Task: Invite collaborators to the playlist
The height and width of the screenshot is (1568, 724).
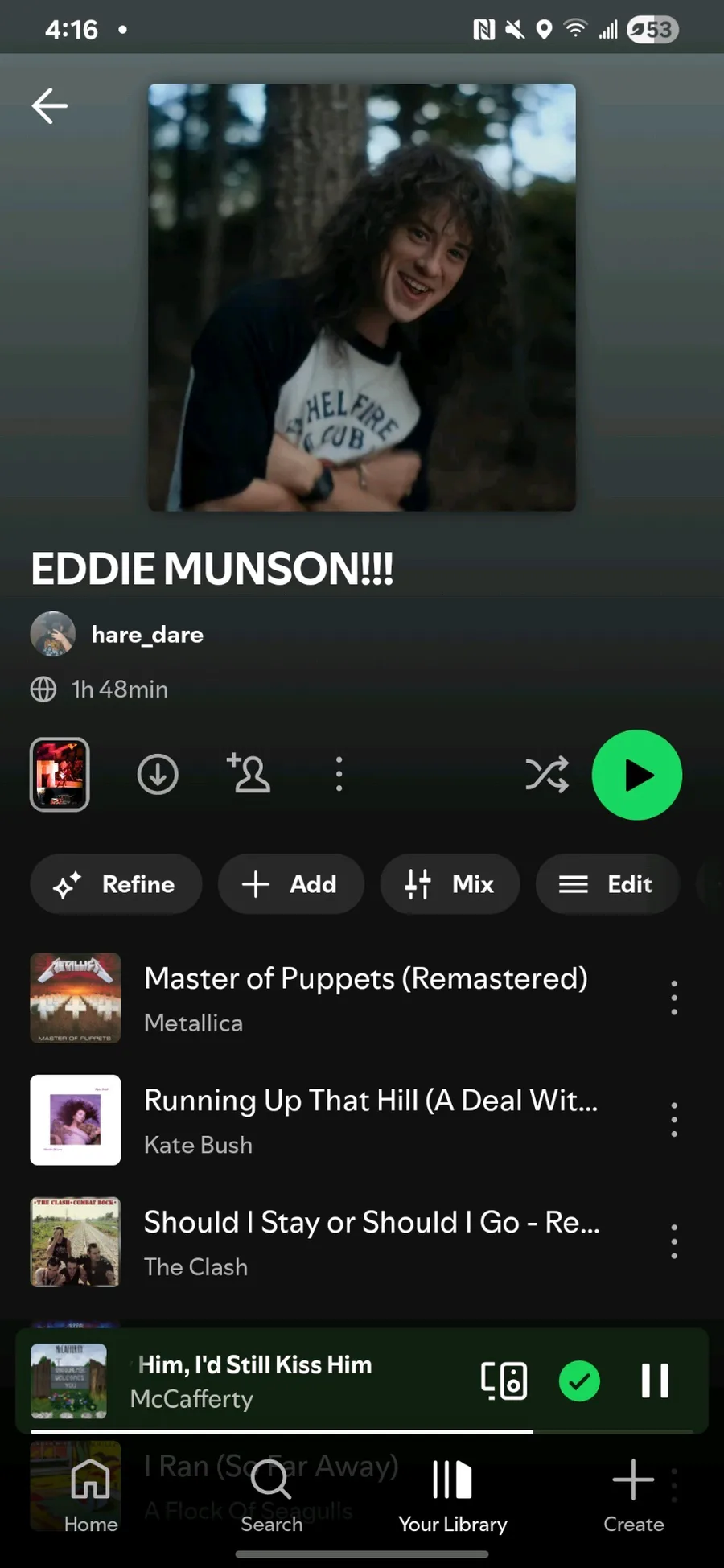Action: coord(249,774)
